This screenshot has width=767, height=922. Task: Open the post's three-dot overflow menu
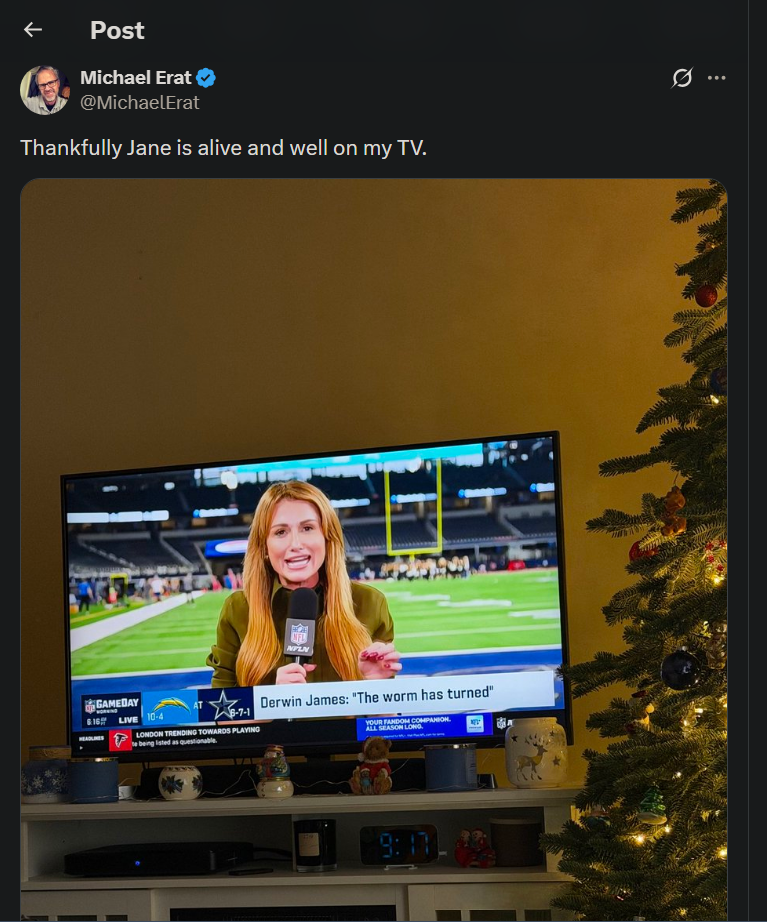click(x=716, y=78)
